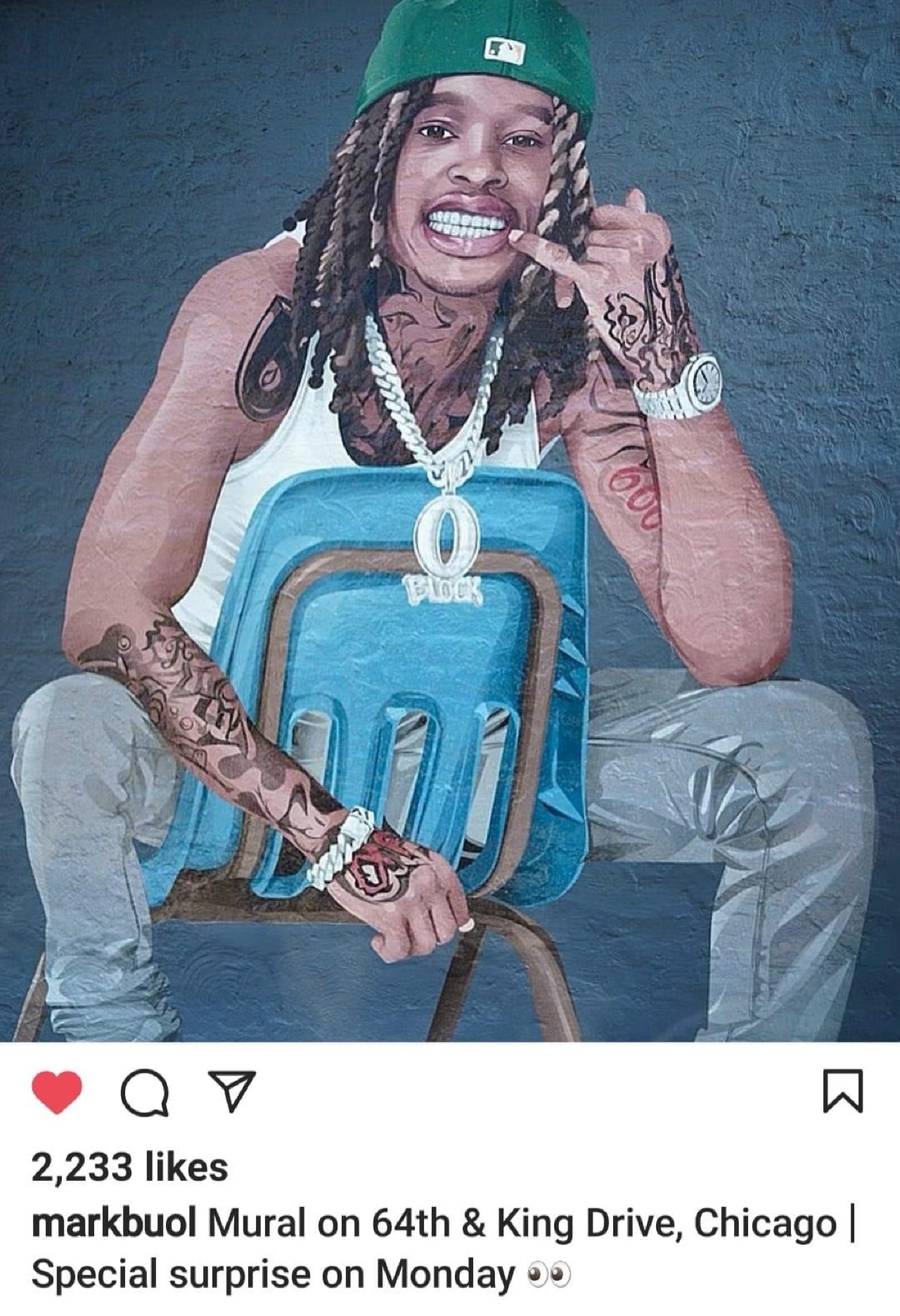Viewport: 900px width, 1316px height.
Task: Share the post with the paper plane icon
Action: point(231,1092)
